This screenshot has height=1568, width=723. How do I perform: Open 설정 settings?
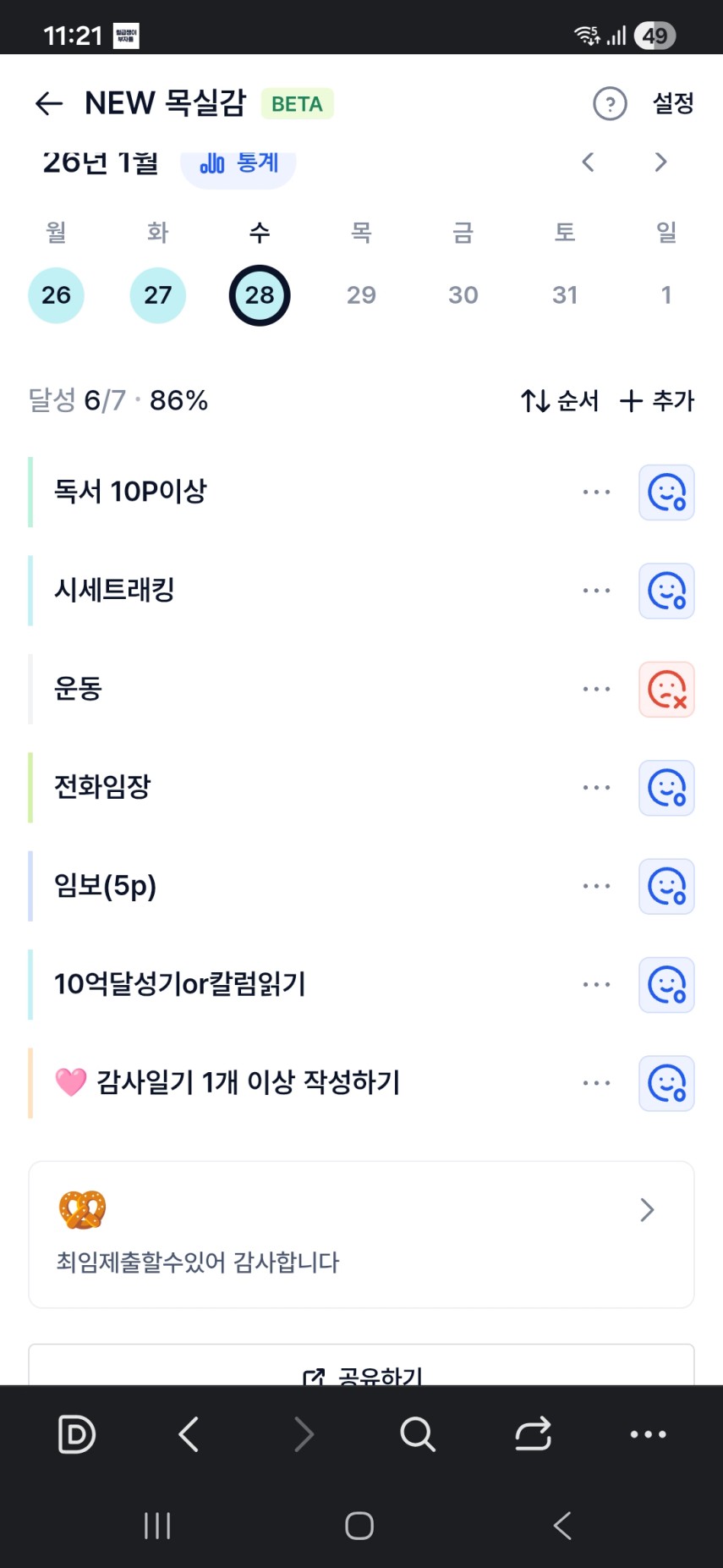(673, 104)
